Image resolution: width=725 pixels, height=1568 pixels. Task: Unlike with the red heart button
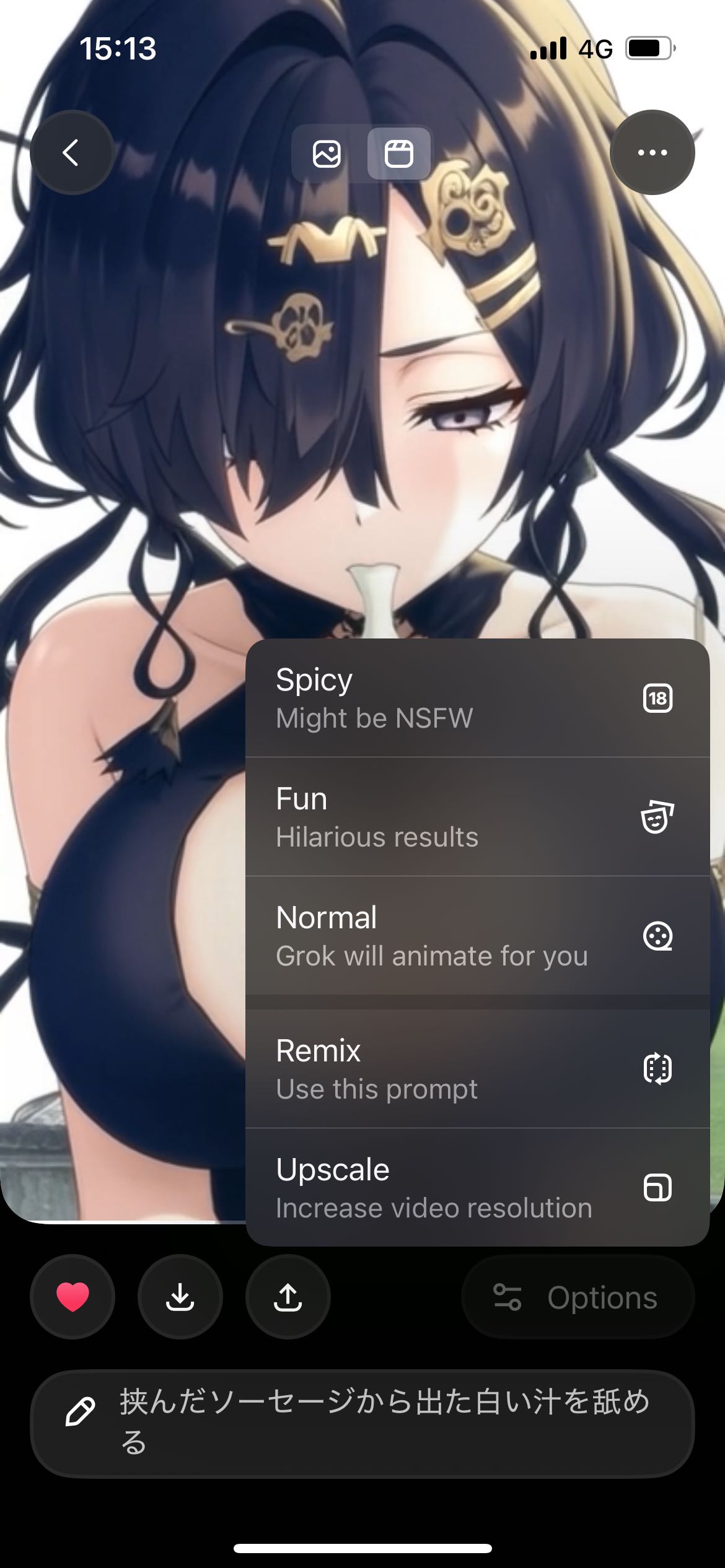pyautogui.click(x=72, y=1297)
